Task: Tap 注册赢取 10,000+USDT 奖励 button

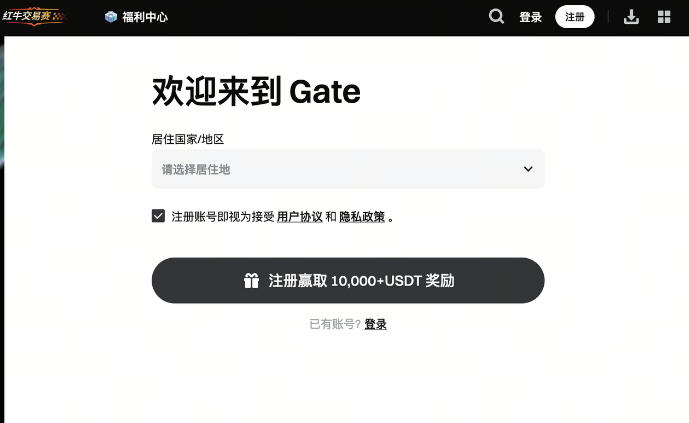Action: point(348,280)
